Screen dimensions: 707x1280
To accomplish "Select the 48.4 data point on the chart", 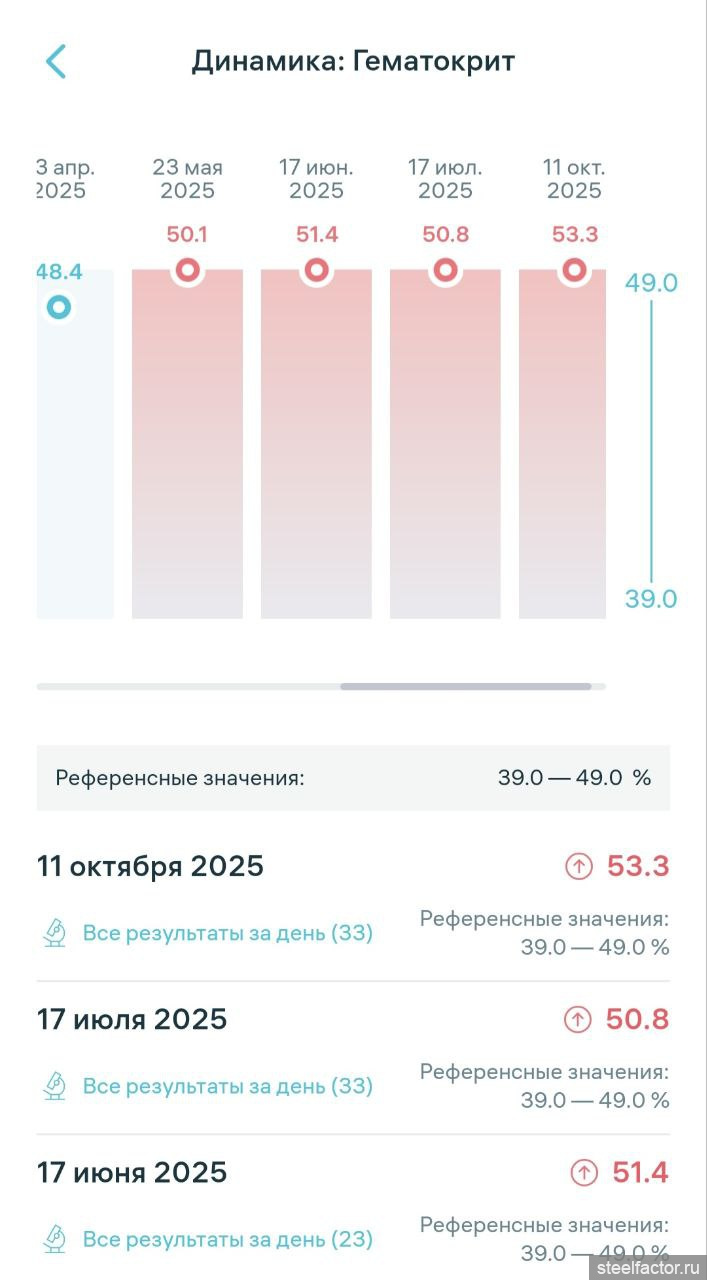I will (59, 307).
